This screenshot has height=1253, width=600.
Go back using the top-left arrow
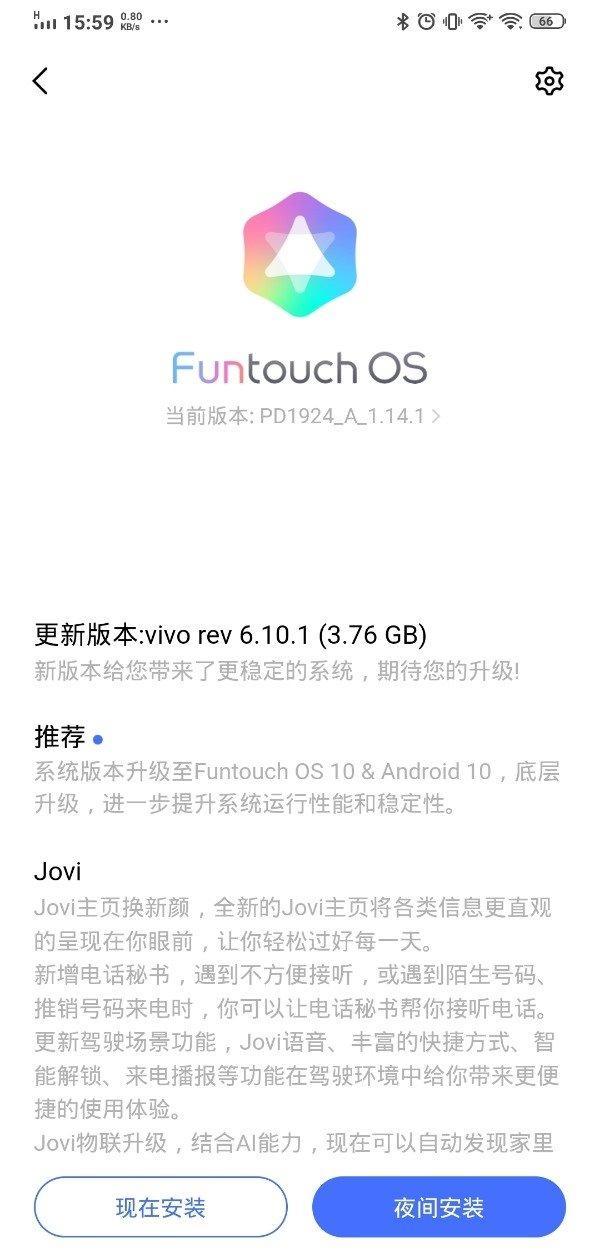[x=41, y=81]
